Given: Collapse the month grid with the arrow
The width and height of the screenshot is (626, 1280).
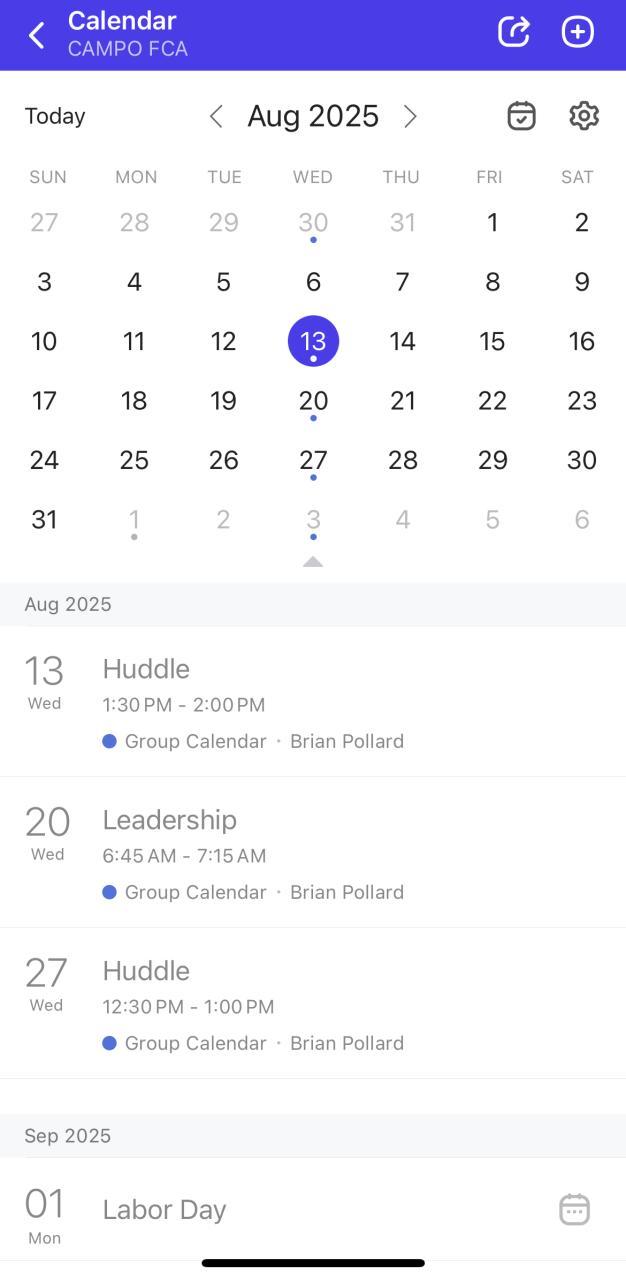Looking at the screenshot, I should 313,562.
